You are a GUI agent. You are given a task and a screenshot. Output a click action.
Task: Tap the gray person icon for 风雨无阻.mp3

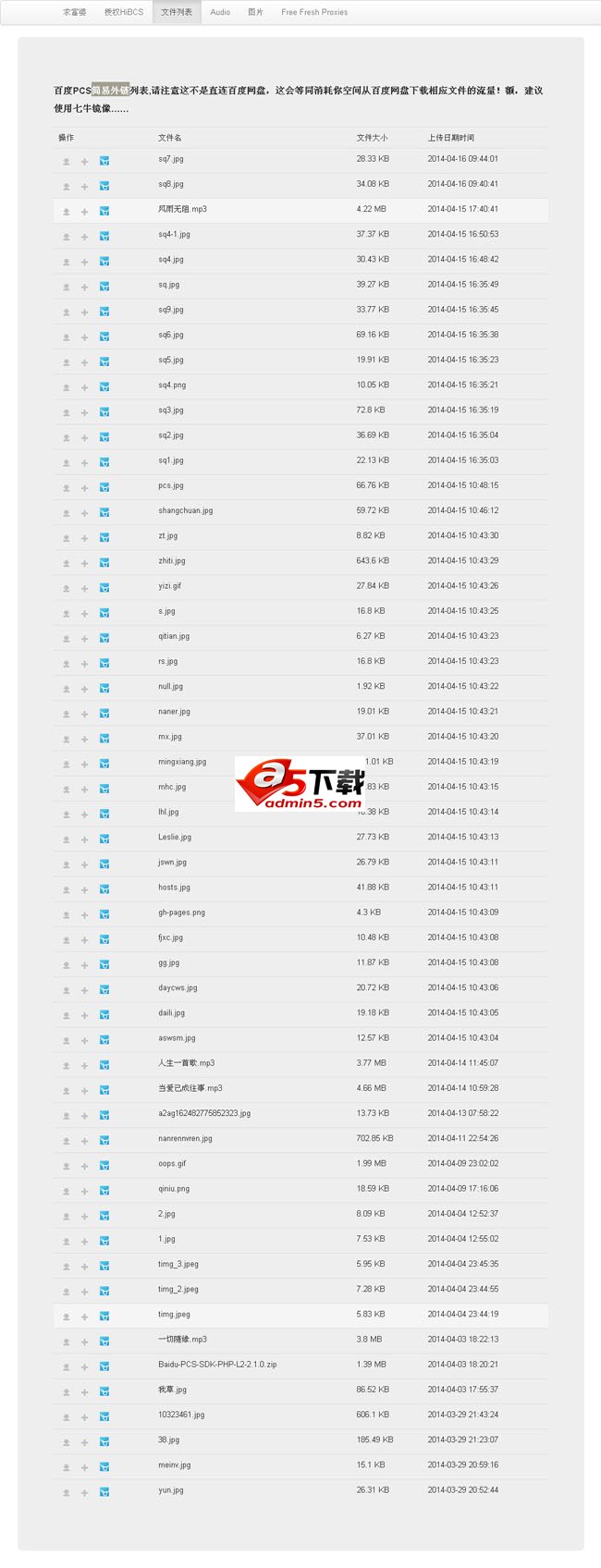[67, 212]
